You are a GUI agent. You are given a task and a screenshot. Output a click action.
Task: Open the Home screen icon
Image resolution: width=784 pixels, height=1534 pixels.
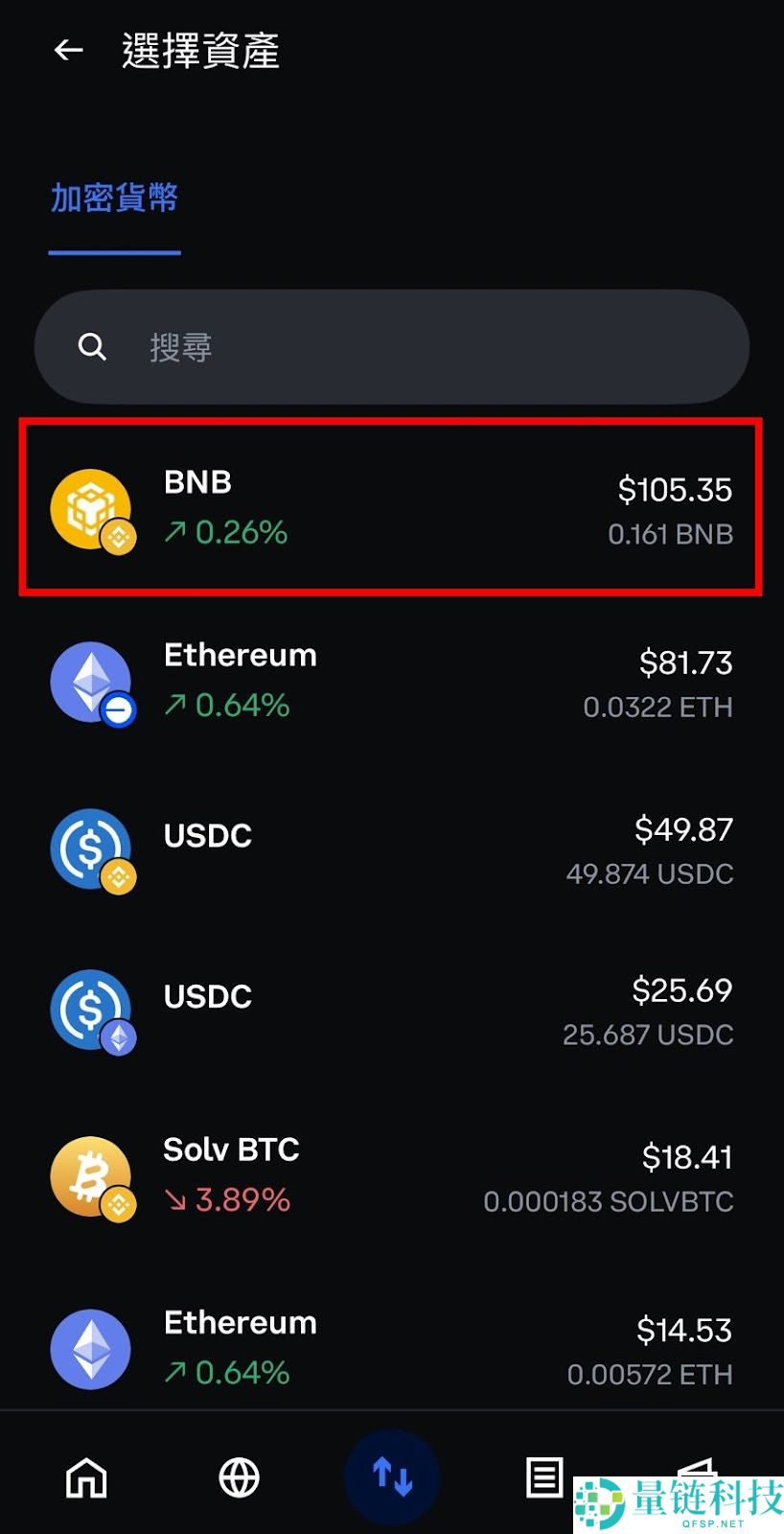[86, 1479]
